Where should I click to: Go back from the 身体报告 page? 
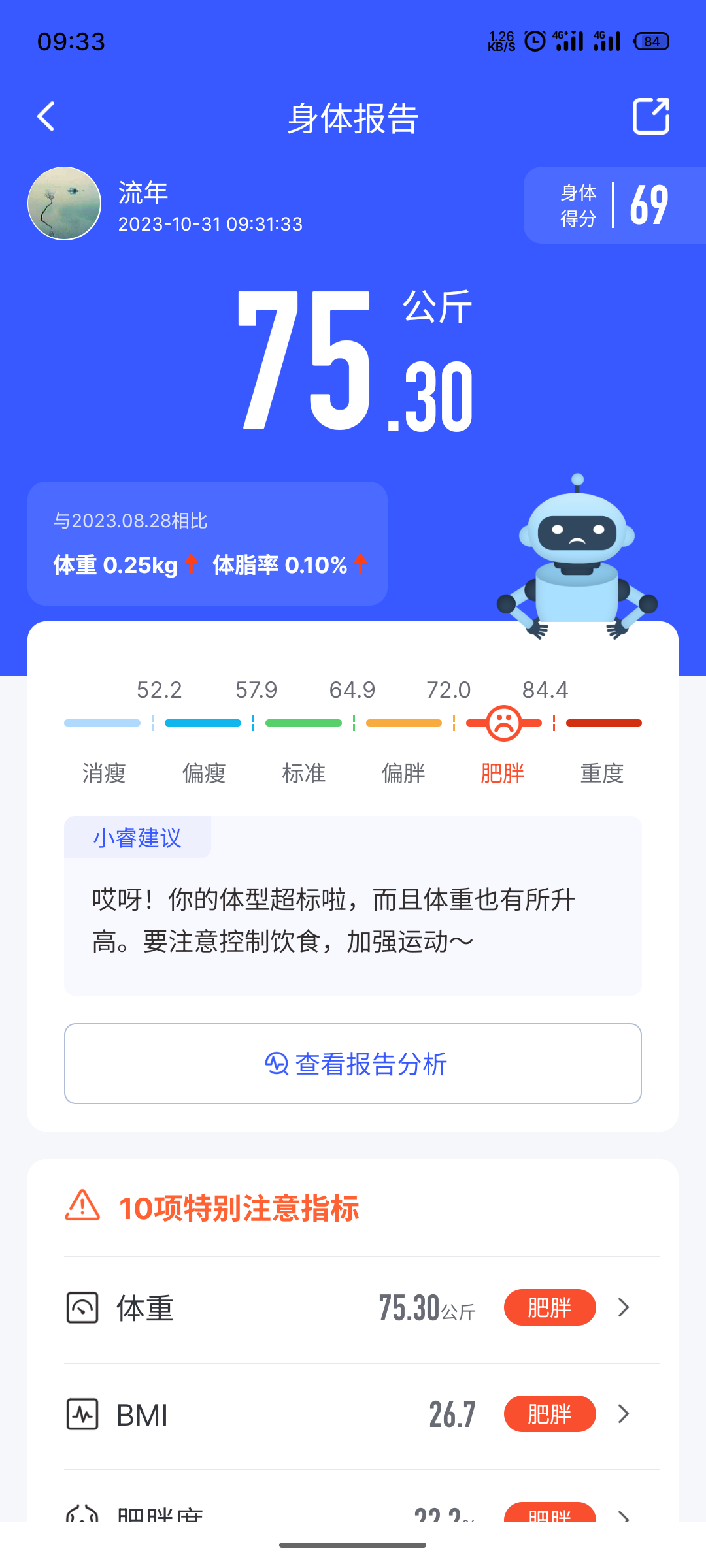pyautogui.click(x=46, y=117)
